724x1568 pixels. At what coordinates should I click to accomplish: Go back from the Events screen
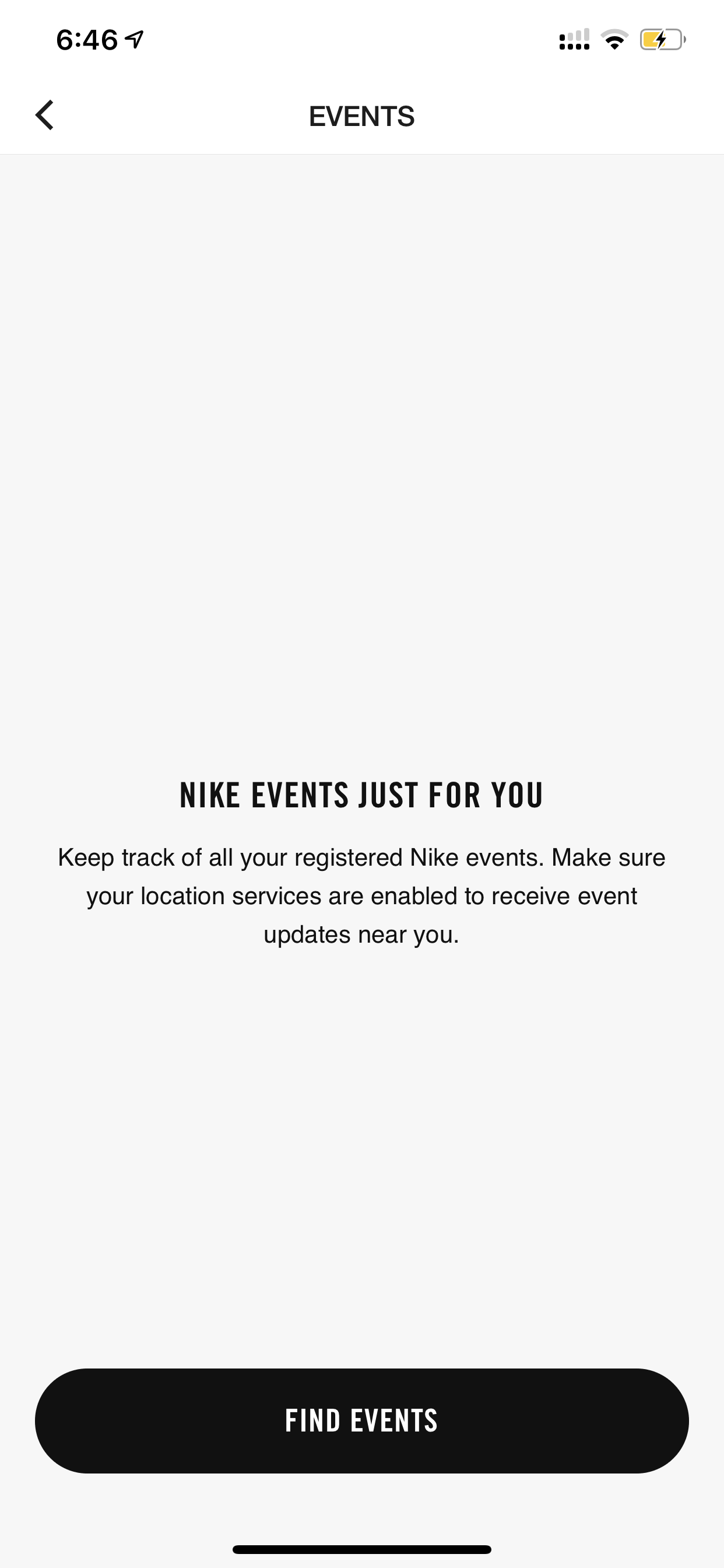tap(44, 115)
